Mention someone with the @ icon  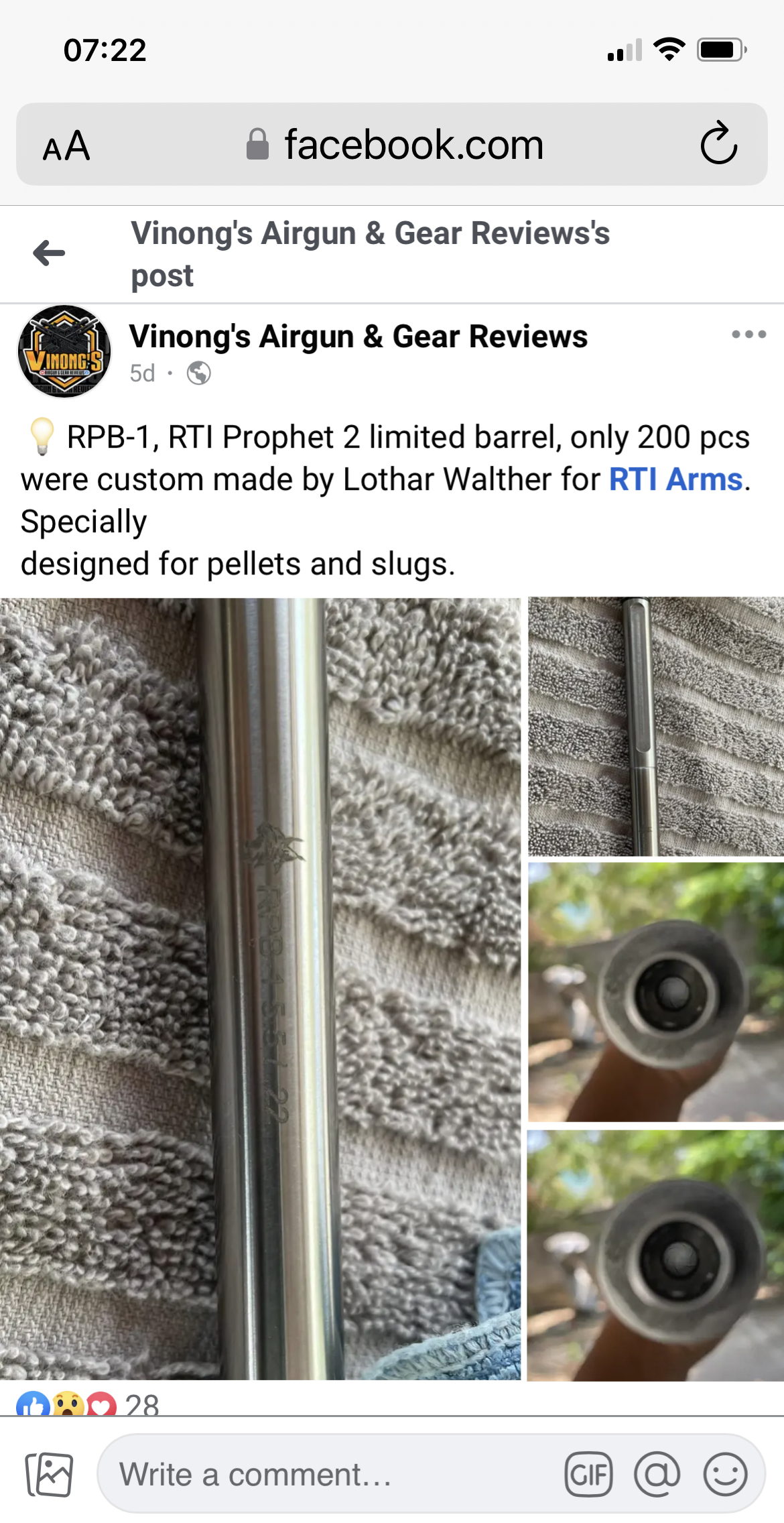click(657, 1475)
